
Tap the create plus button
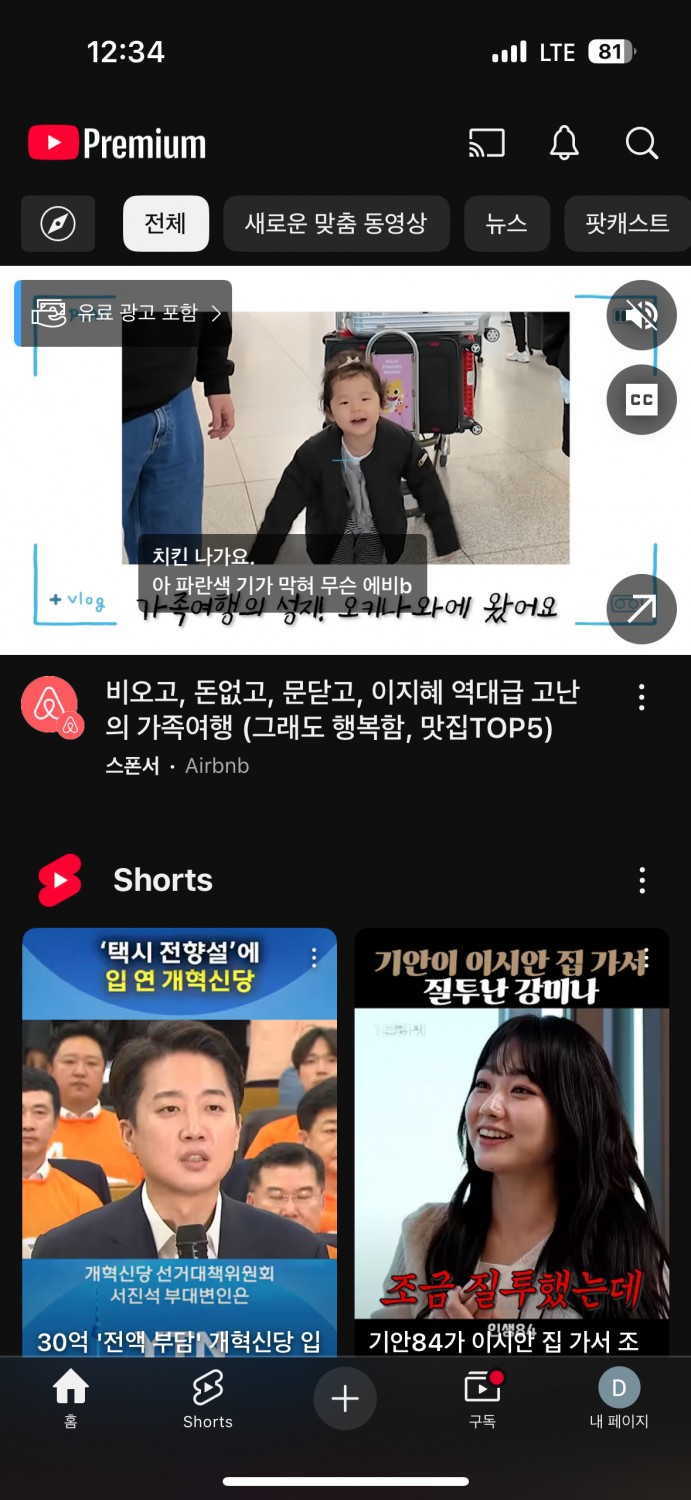click(x=345, y=1398)
